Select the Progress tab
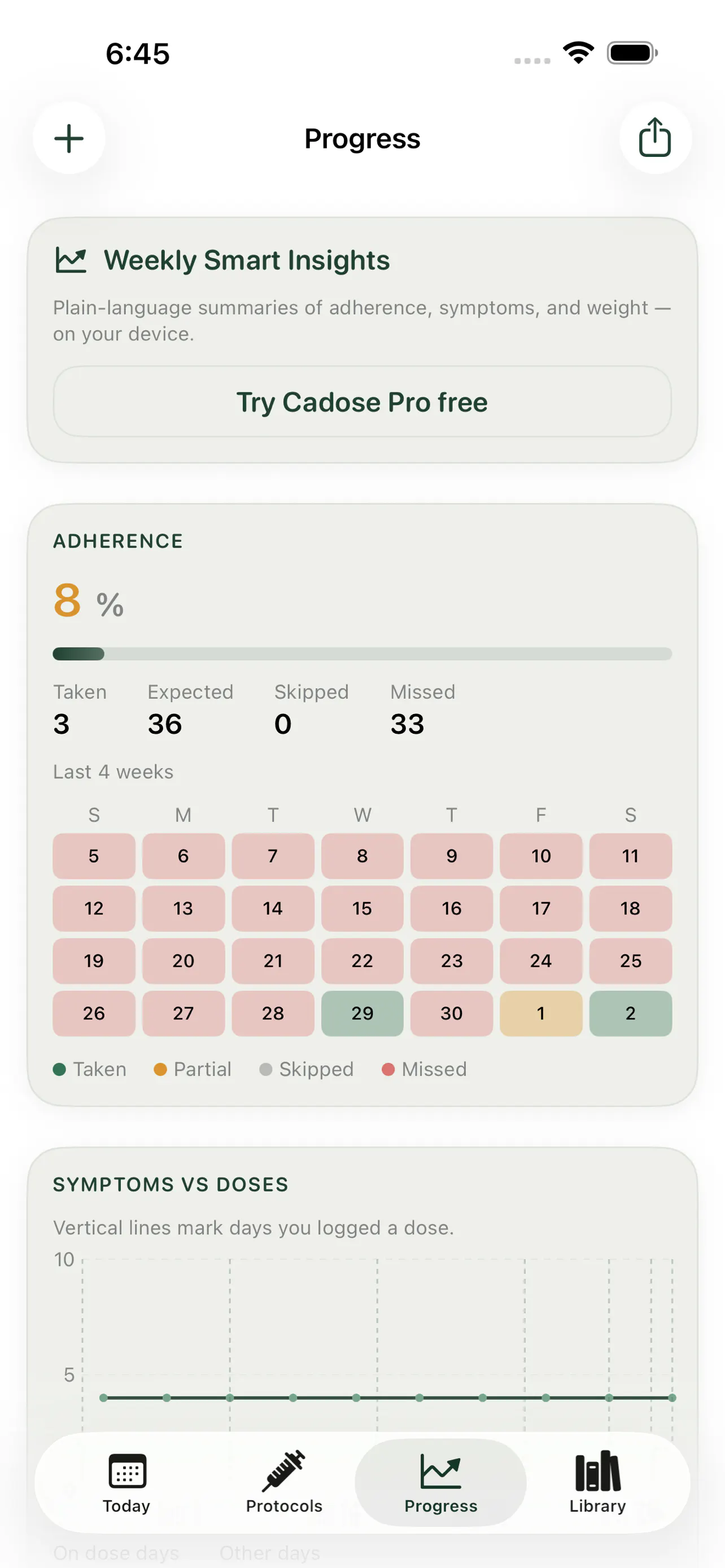Viewport: 725px width, 1568px height. coord(441,1483)
